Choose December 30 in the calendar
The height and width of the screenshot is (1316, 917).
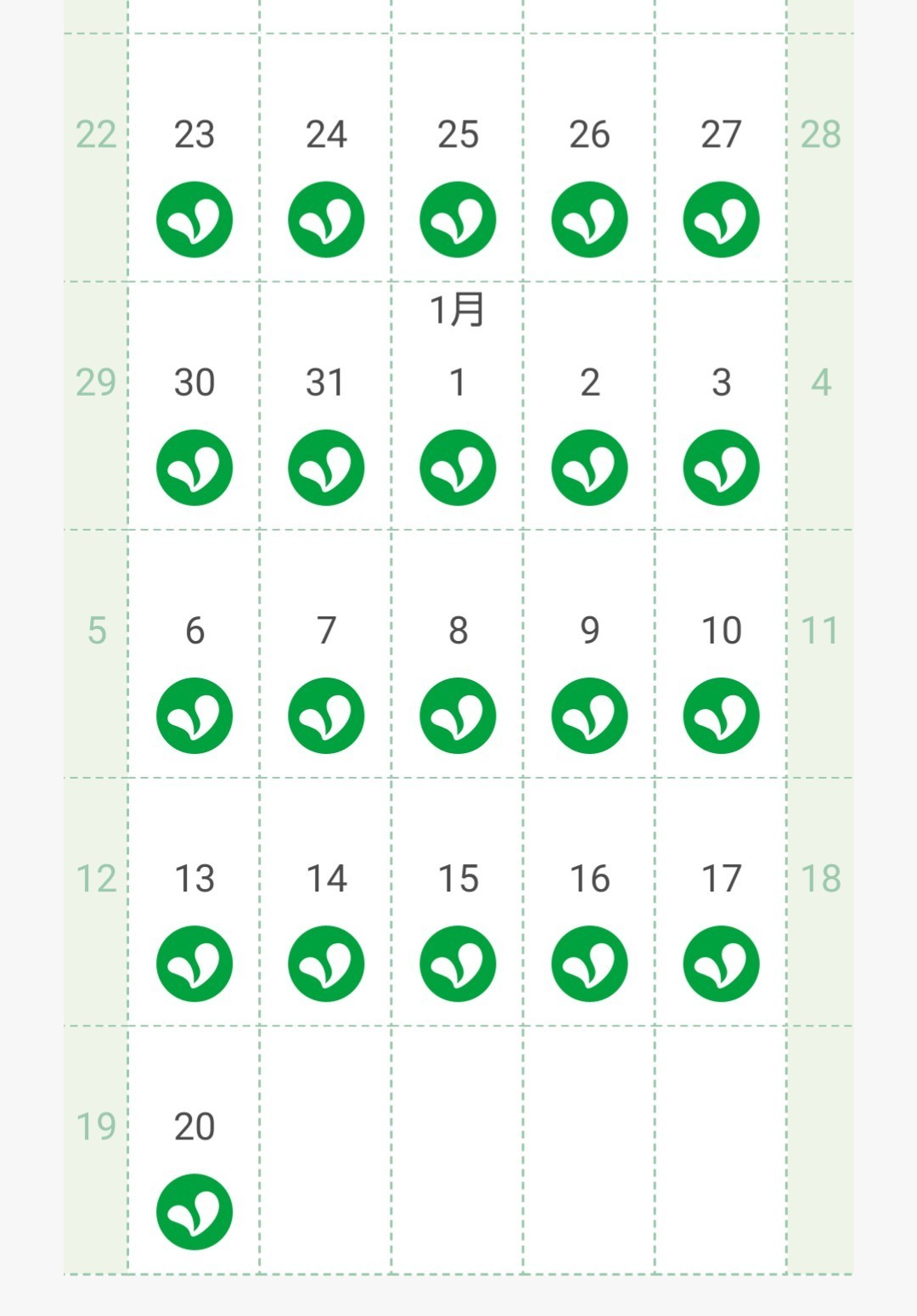pos(194,384)
